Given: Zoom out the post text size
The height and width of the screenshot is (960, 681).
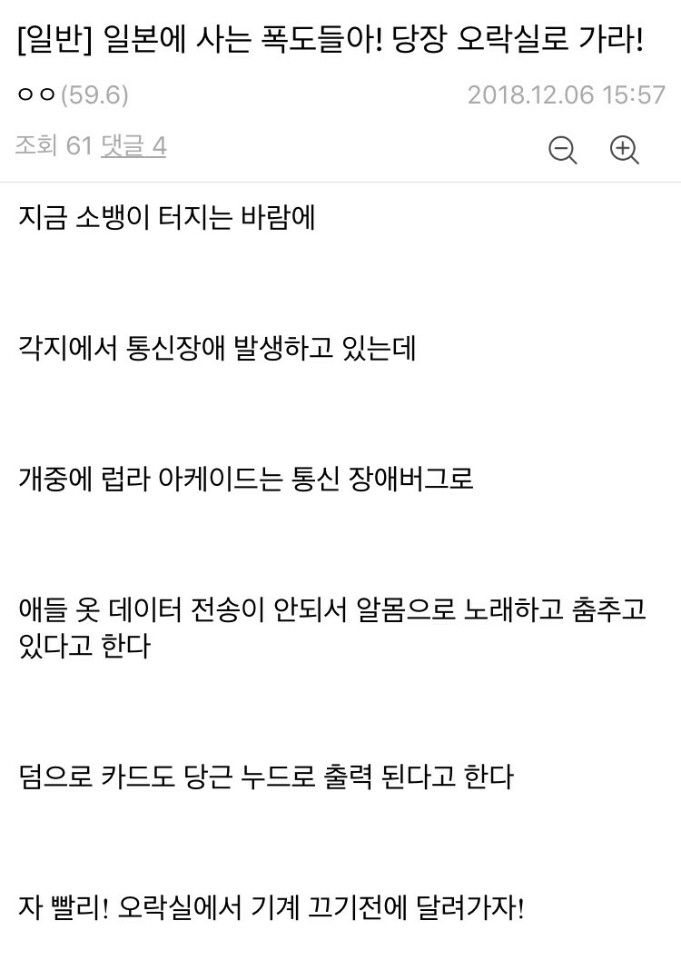Looking at the screenshot, I should pyautogui.click(x=563, y=150).
